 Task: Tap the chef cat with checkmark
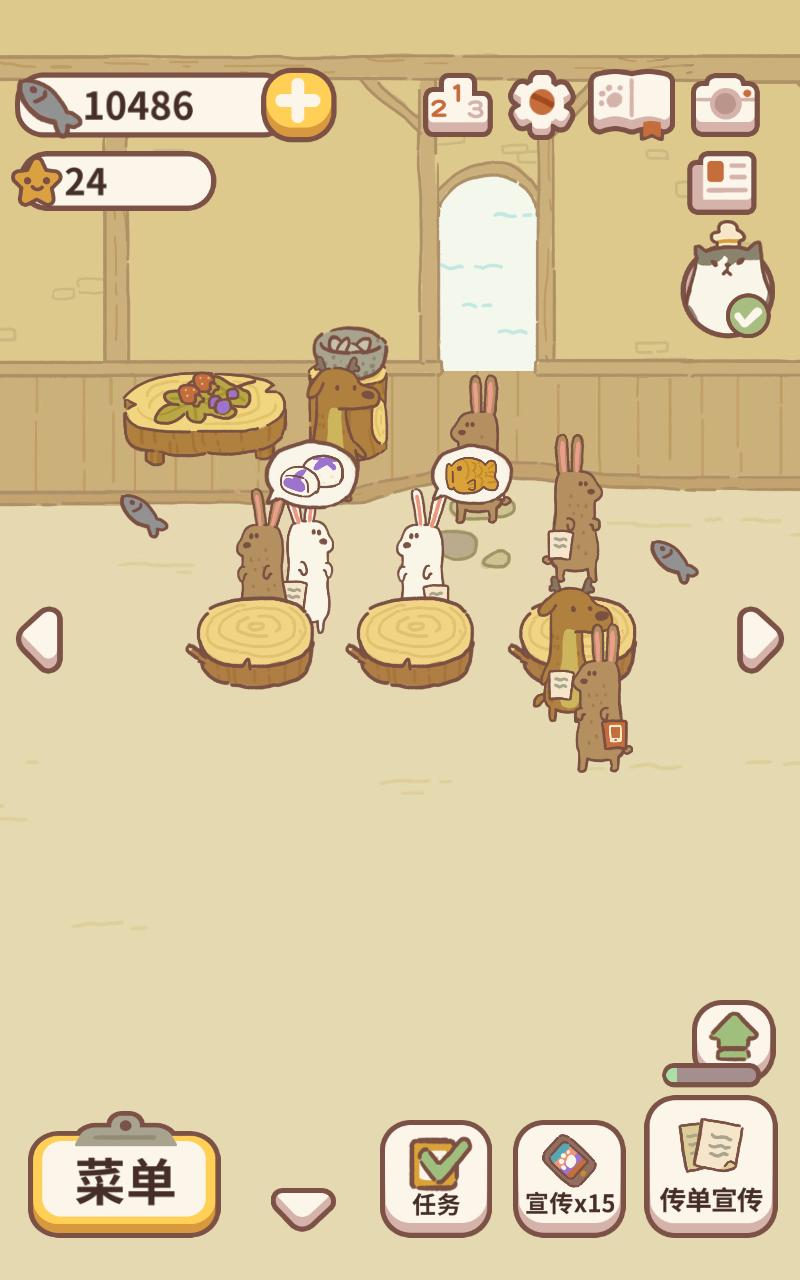point(727,283)
